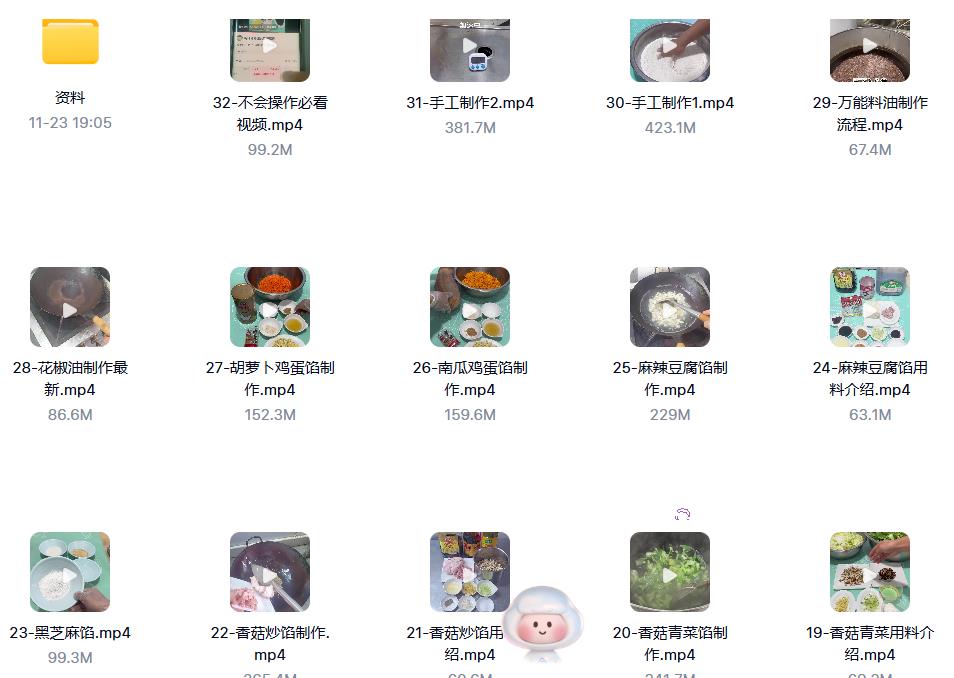The width and height of the screenshot is (954, 678).
Task: Play 27-胡萝卜鸡蛋馅制作.mp4
Action: (x=270, y=307)
